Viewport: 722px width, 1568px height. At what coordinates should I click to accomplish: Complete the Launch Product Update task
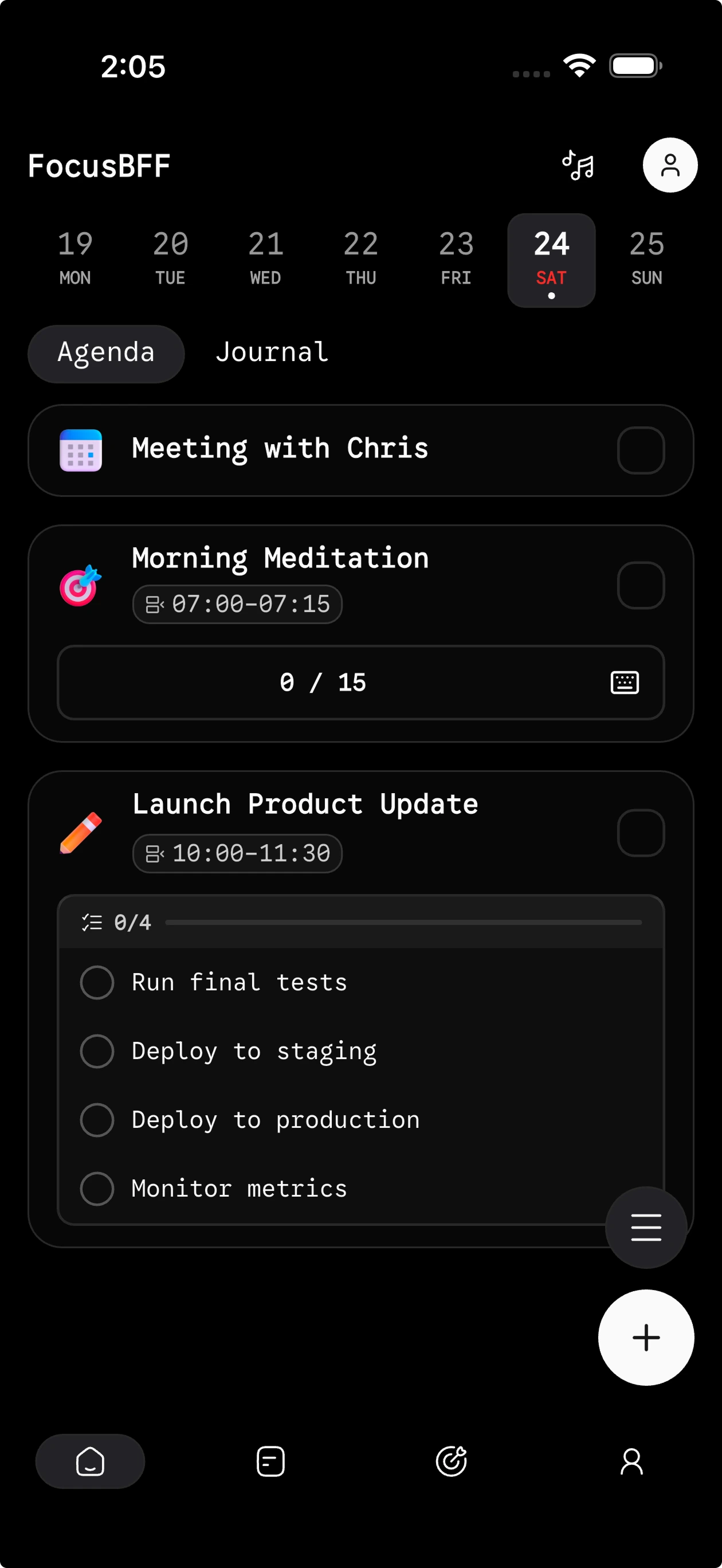(641, 832)
